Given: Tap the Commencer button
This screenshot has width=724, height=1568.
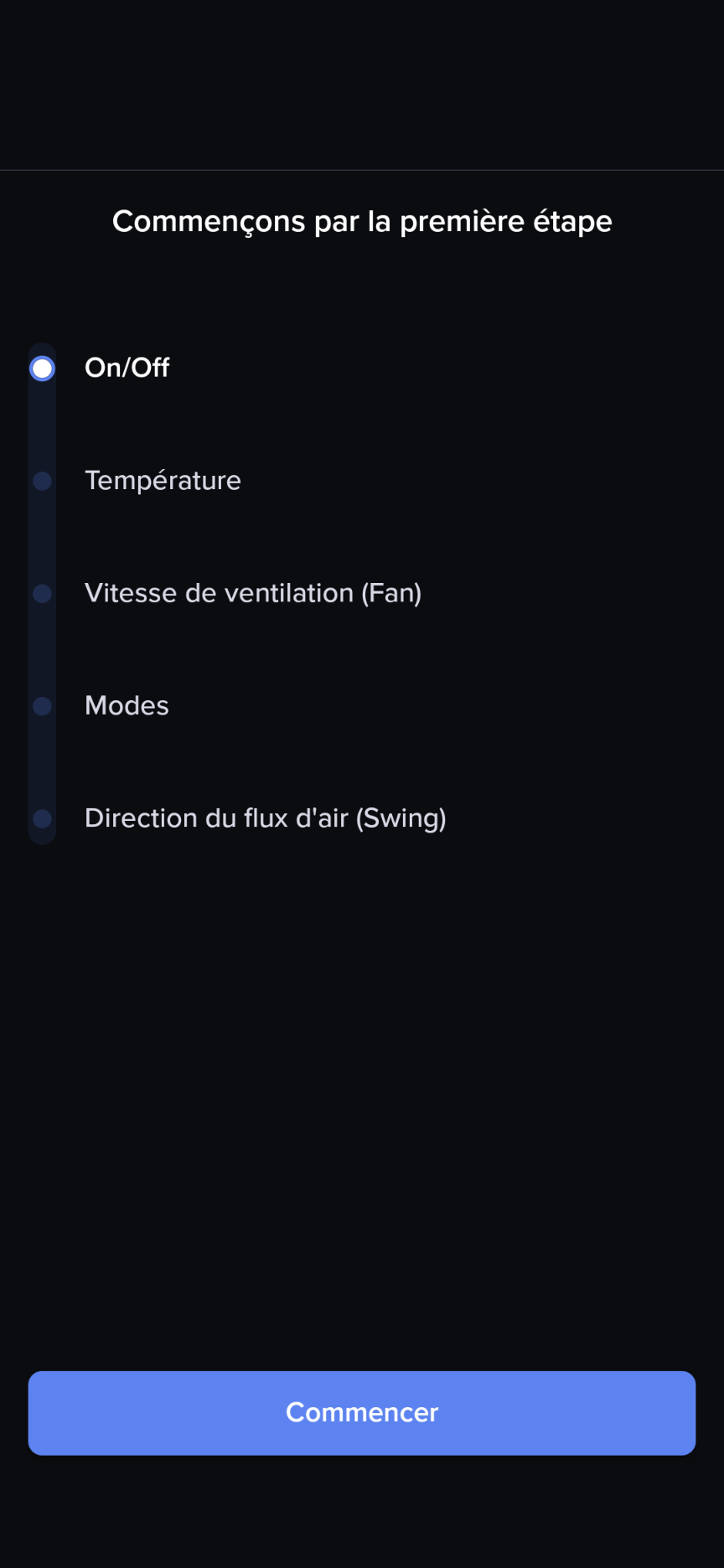Looking at the screenshot, I should pos(362,1413).
